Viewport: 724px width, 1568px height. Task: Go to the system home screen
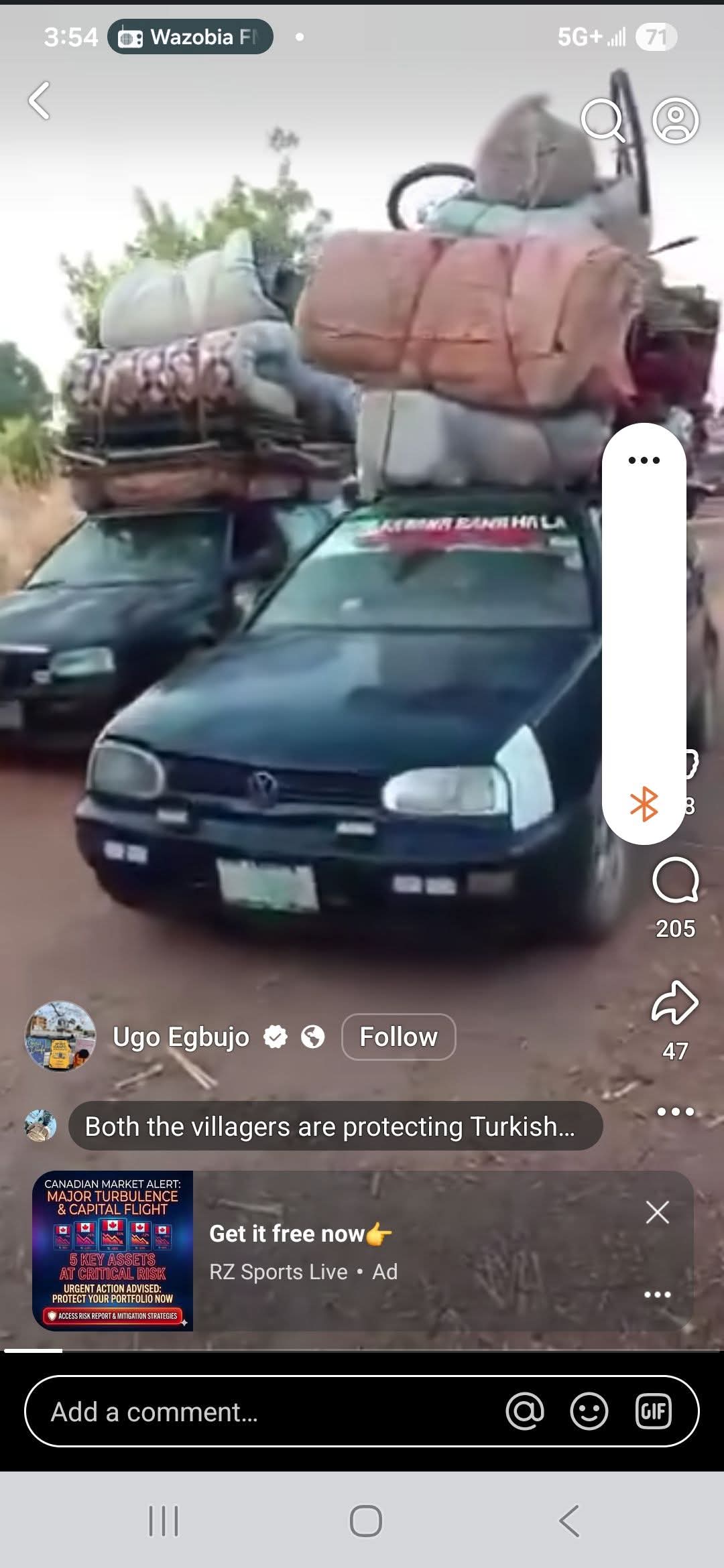point(365,1520)
